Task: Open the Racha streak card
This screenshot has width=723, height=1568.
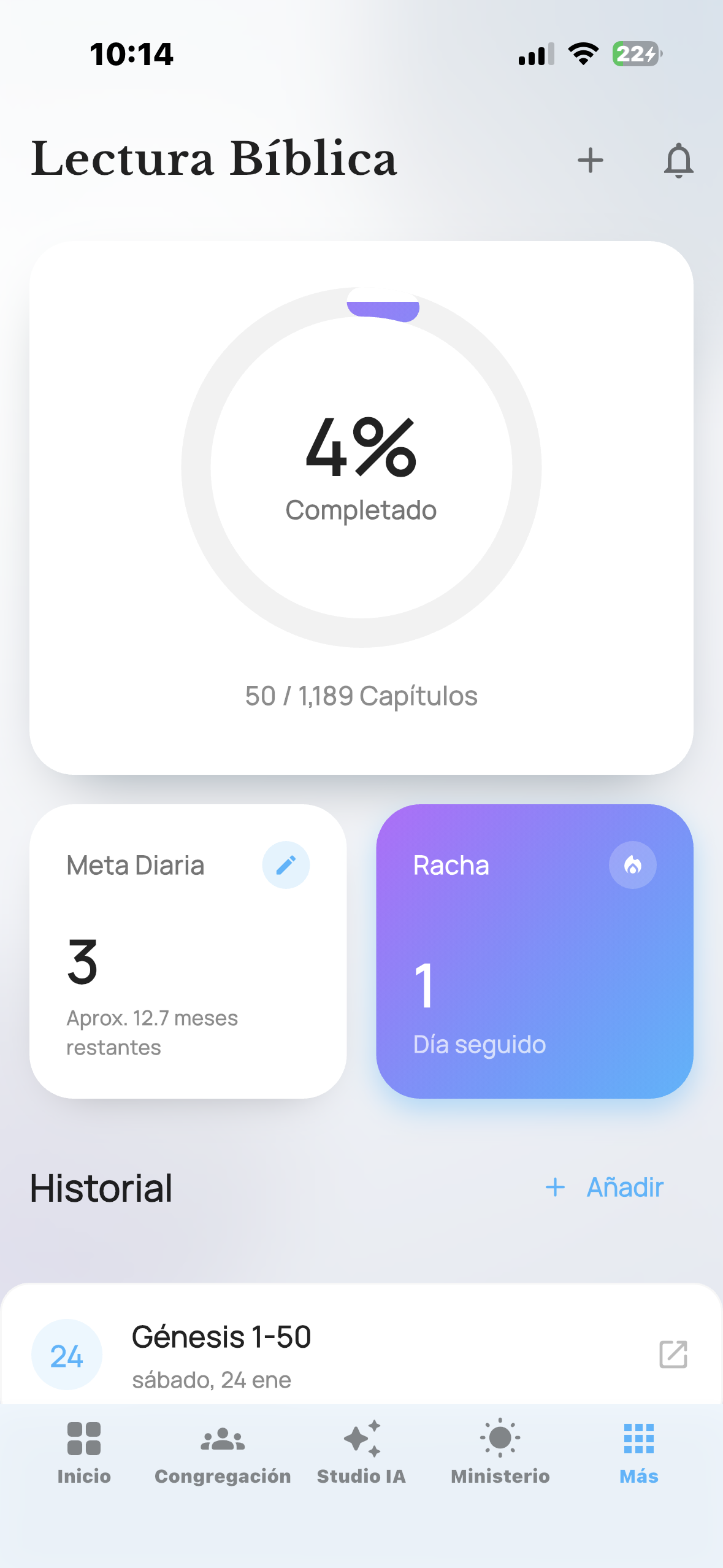Action: pos(534,951)
